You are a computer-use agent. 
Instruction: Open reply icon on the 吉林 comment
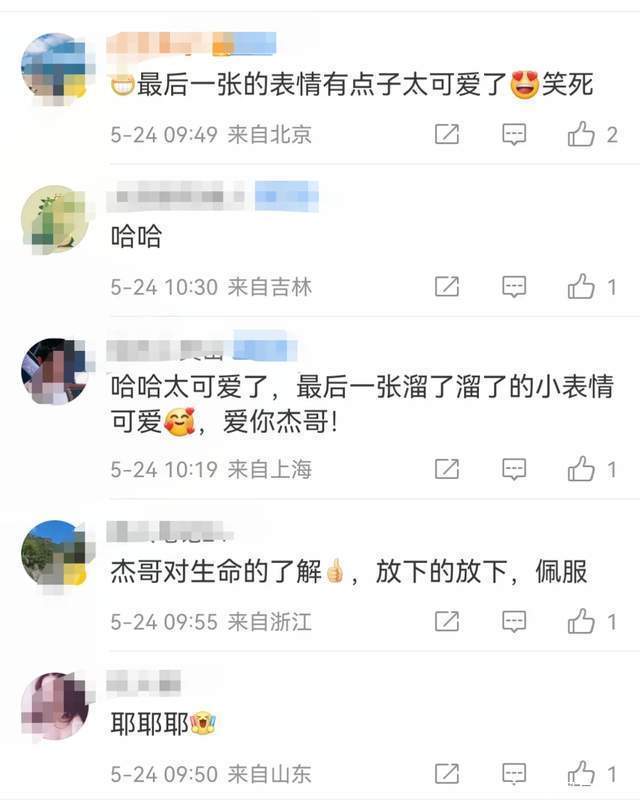click(x=514, y=287)
